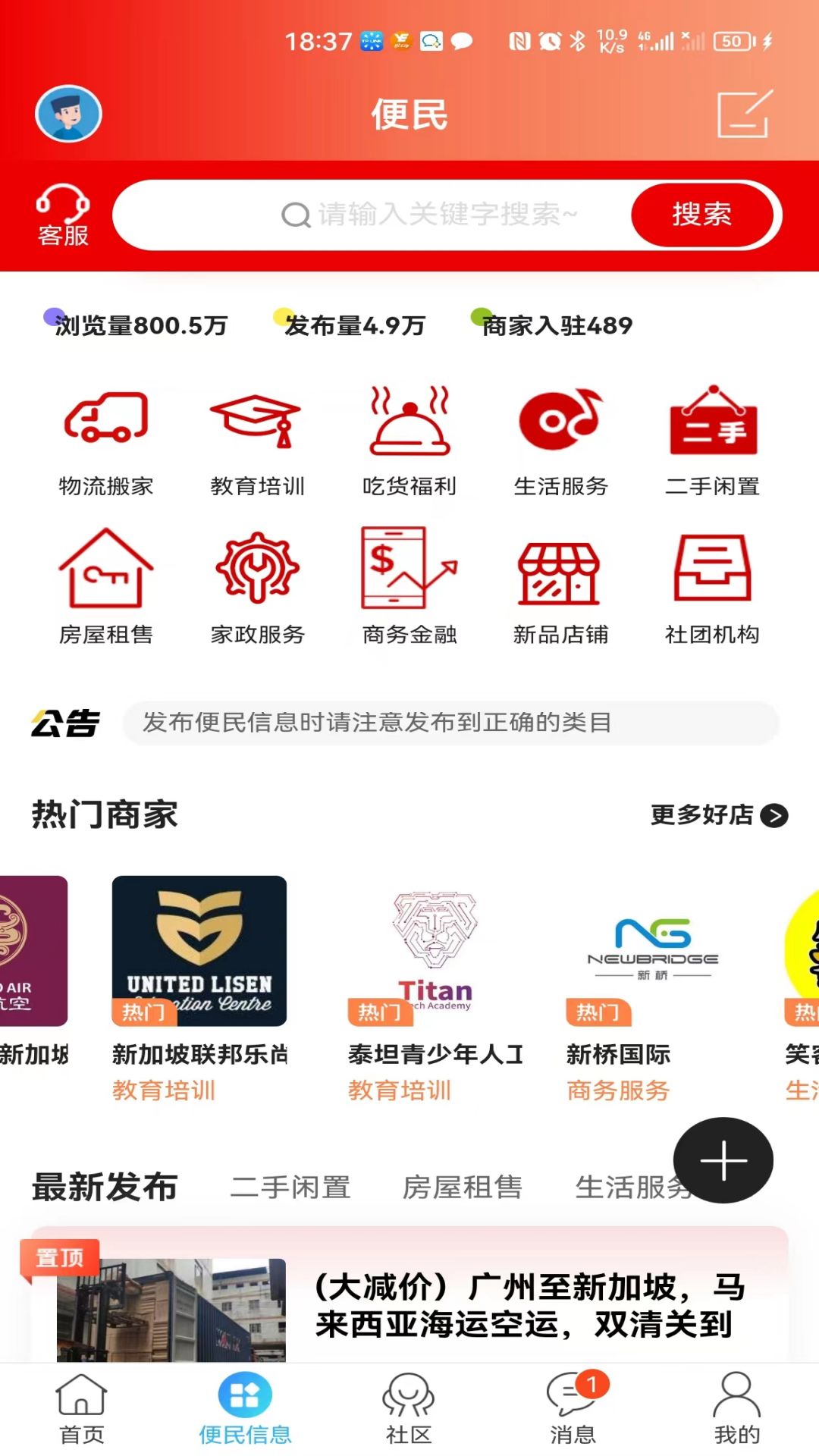Tap the compose post icon

[745, 114]
